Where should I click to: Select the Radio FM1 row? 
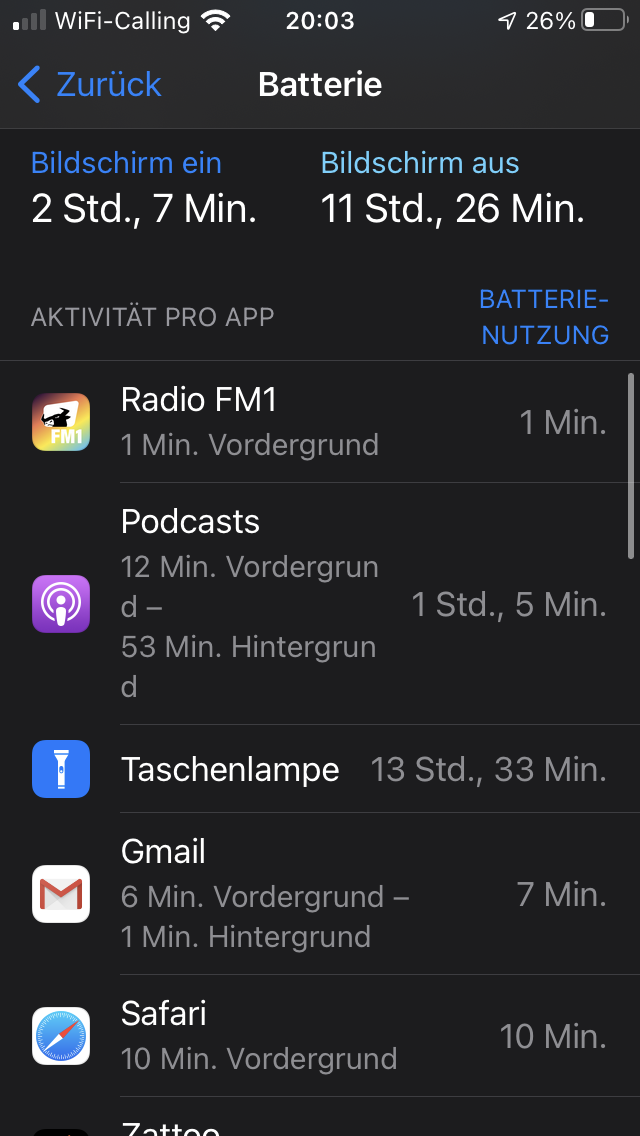(320, 422)
